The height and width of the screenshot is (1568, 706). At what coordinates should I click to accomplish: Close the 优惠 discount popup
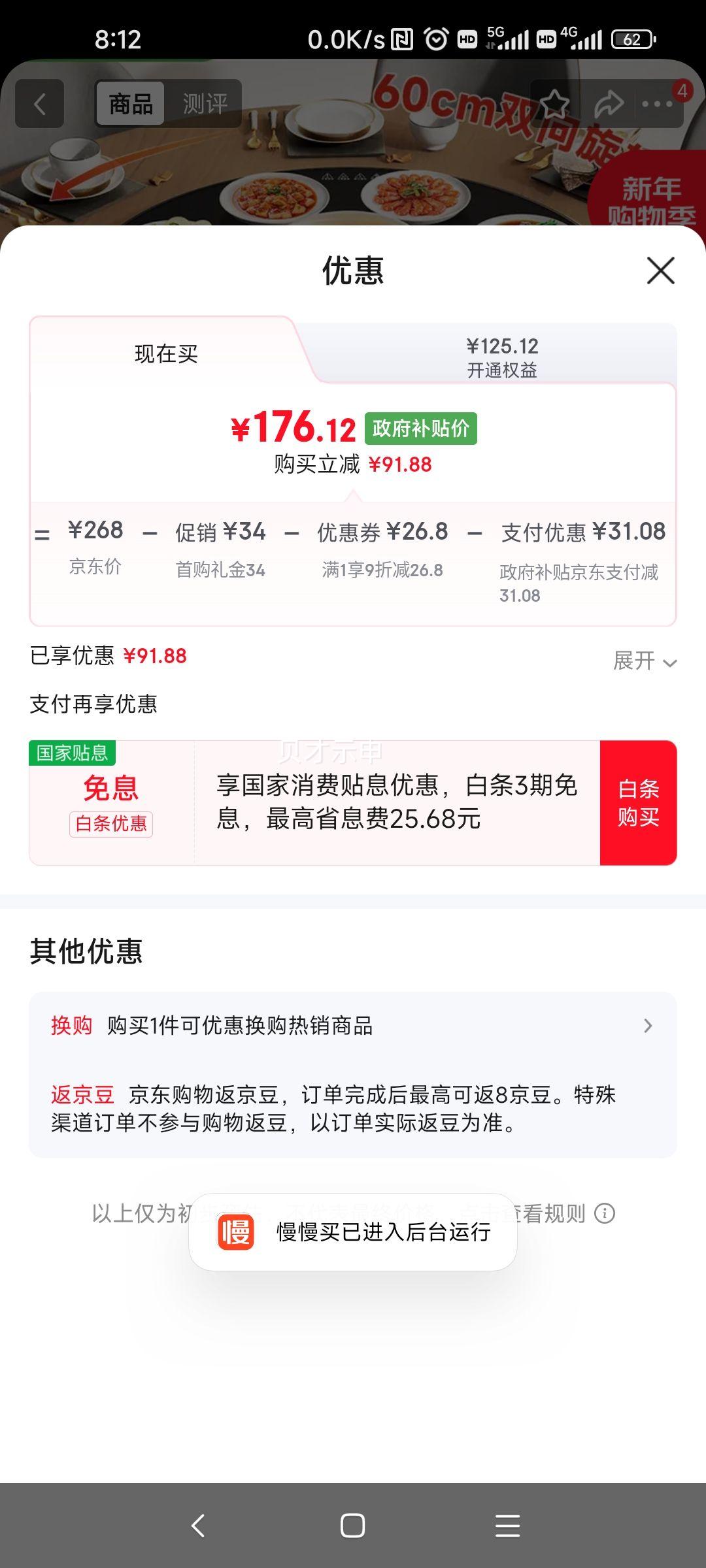[x=662, y=272]
